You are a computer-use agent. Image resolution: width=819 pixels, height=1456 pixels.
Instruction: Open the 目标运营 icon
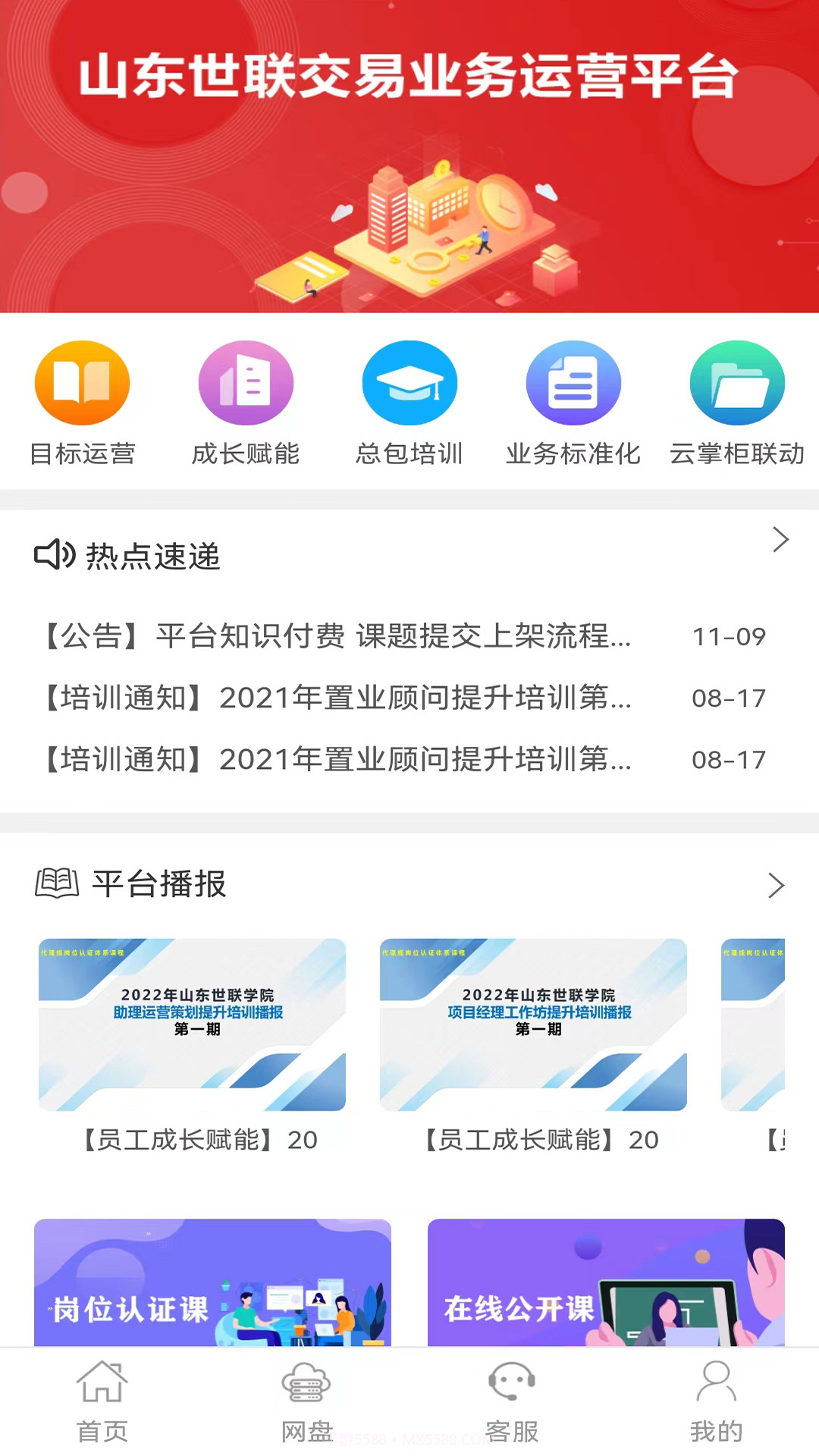point(82,383)
